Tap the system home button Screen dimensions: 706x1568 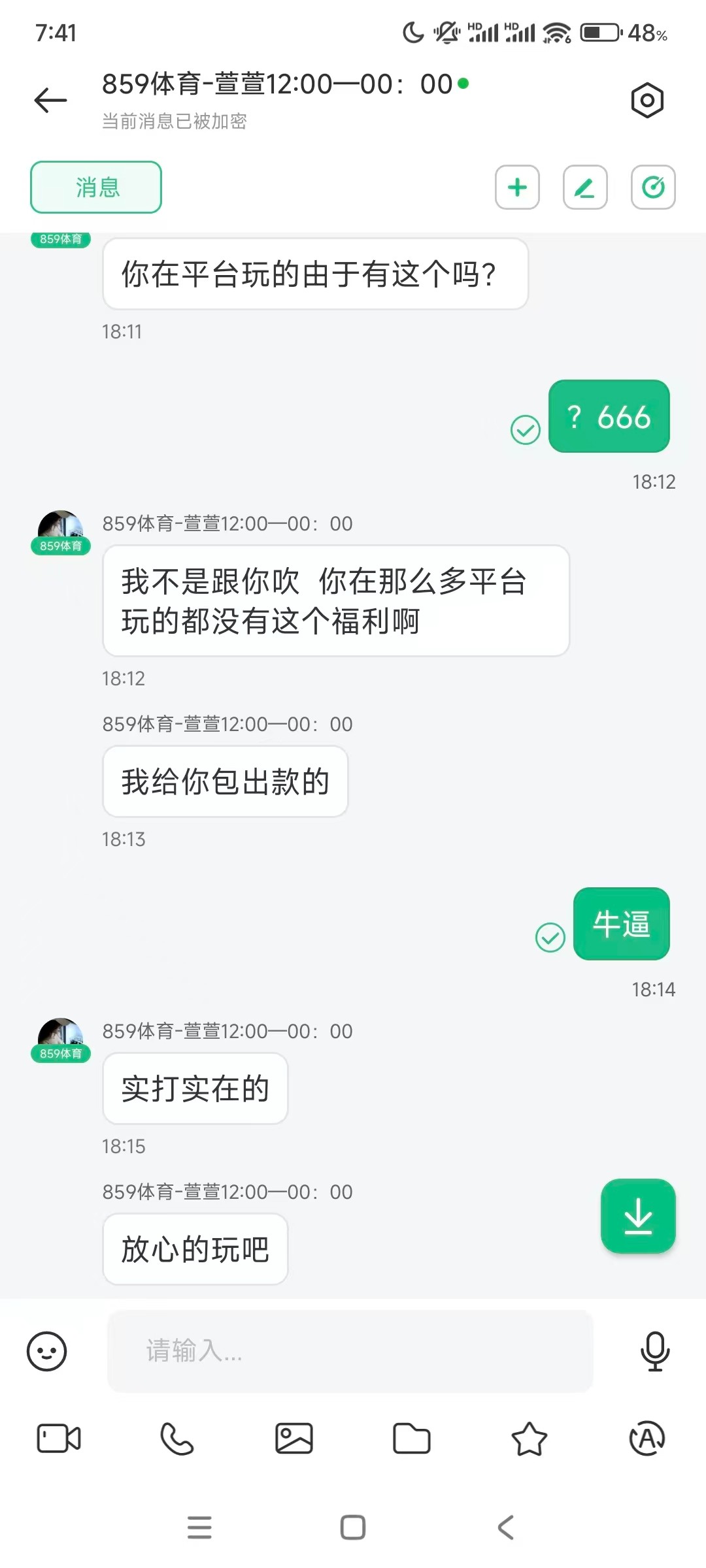[353, 1527]
